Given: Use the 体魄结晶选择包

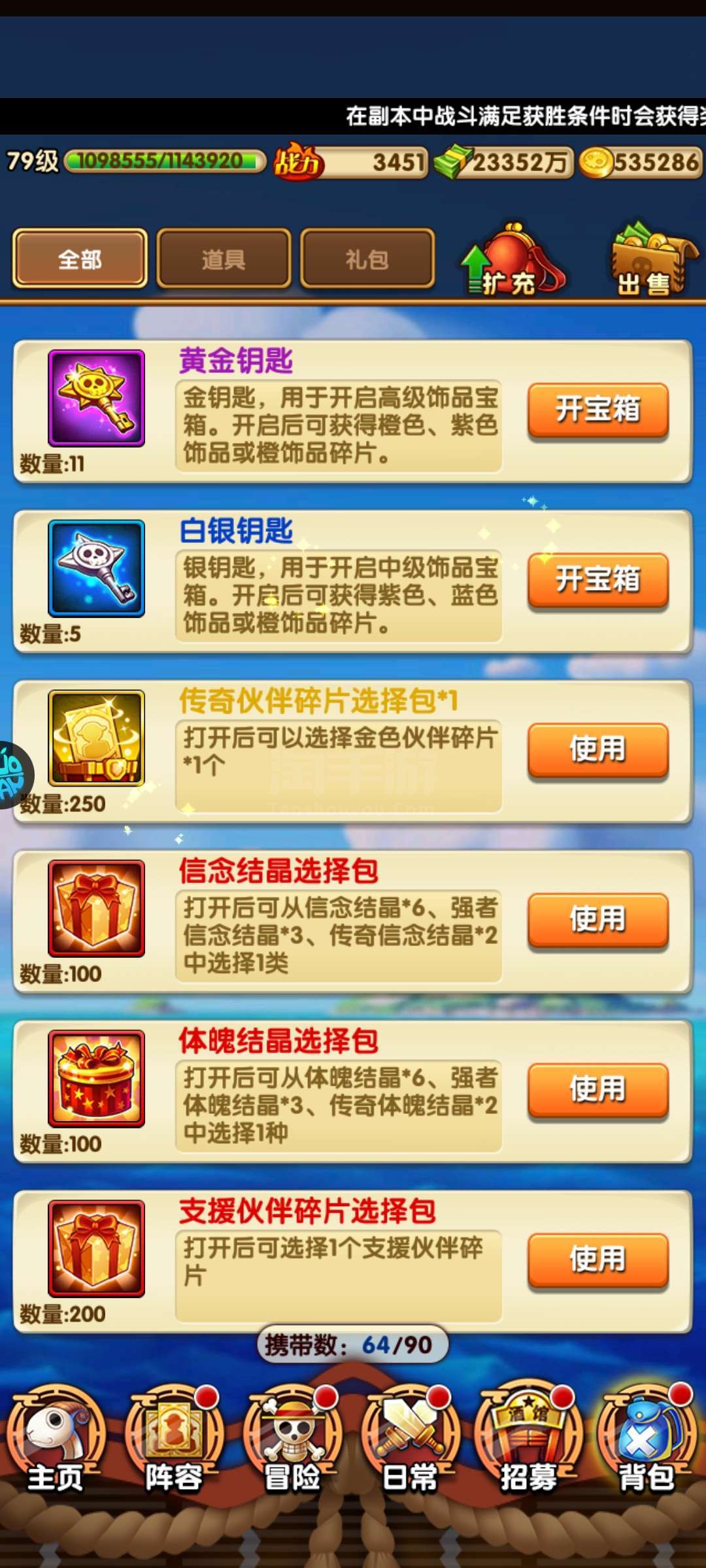Looking at the screenshot, I should click(x=598, y=1090).
